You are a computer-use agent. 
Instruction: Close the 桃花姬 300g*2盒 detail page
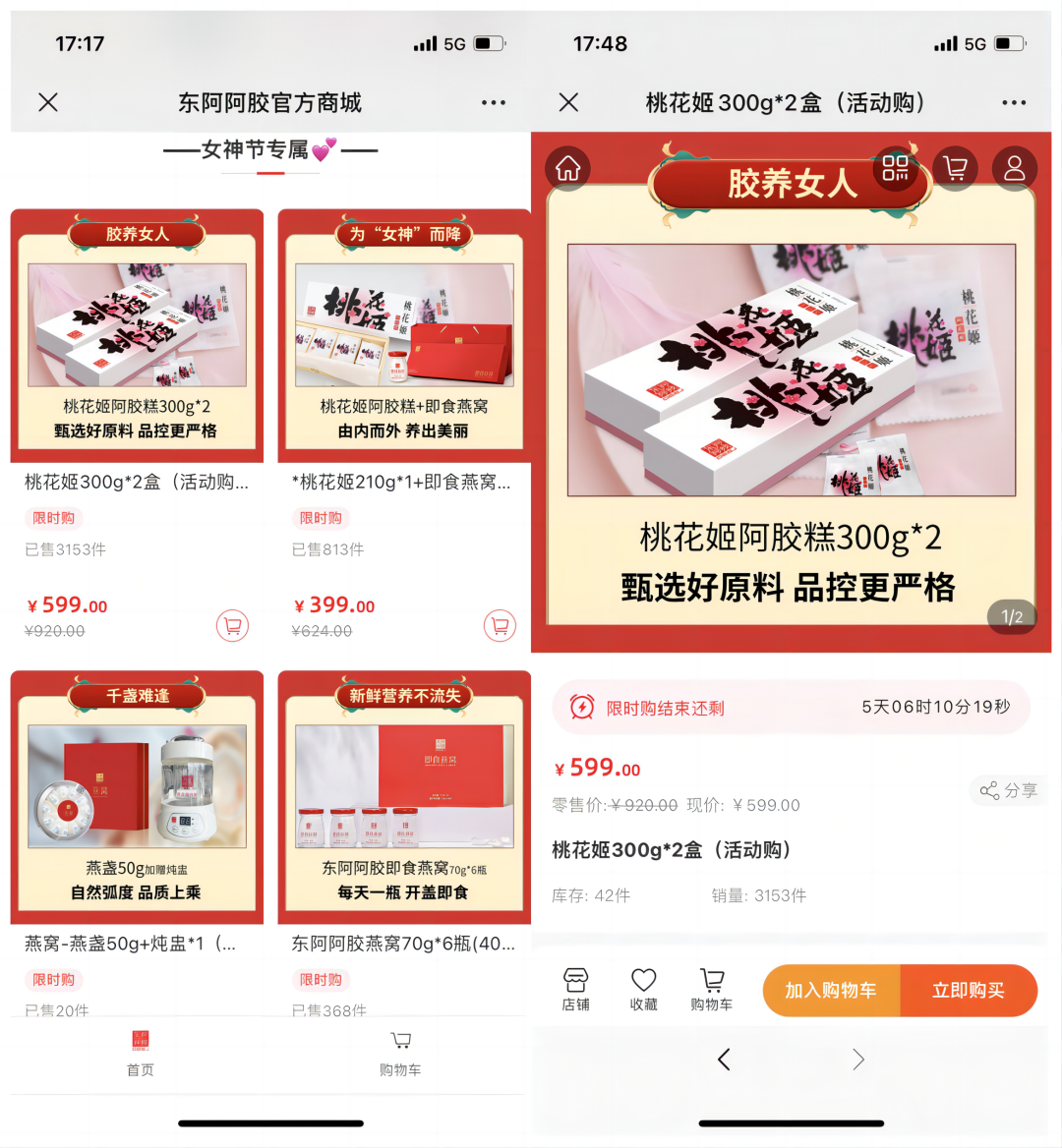[x=568, y=102]
